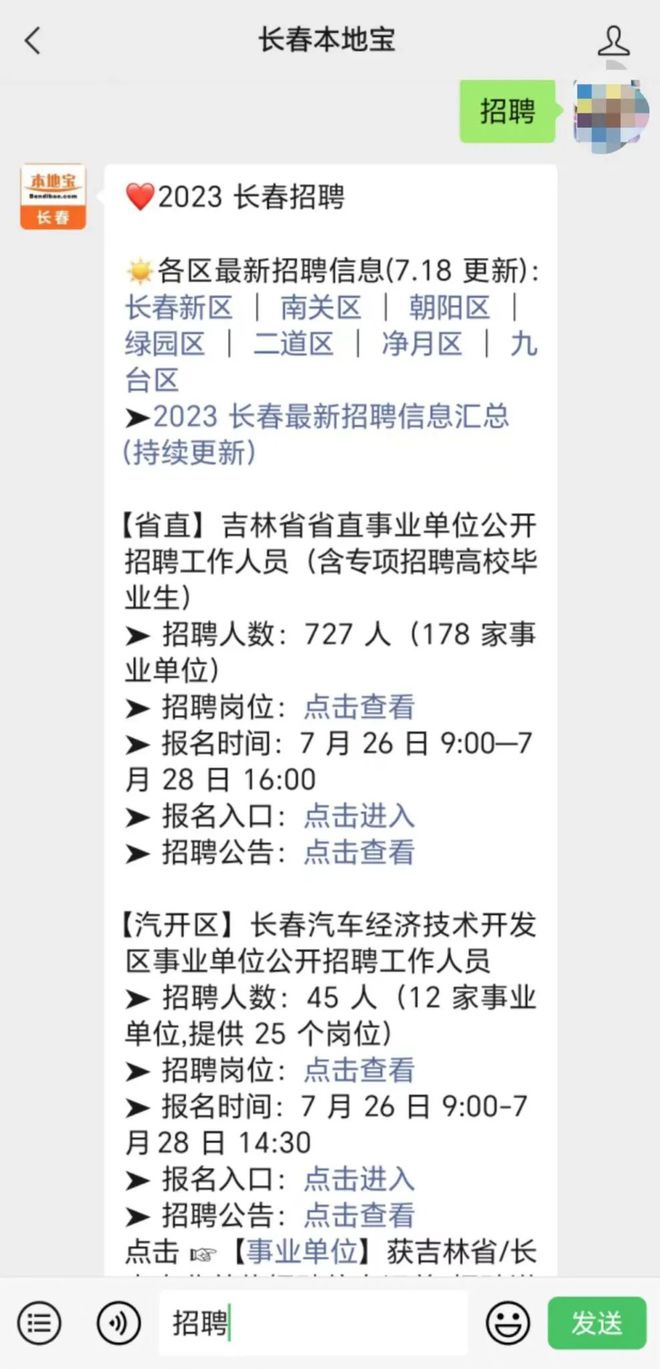This screenshot has width=660, height=1369.
Task: View 招聘公告 for the 省直 recruitment
Action: pos(359,852)
